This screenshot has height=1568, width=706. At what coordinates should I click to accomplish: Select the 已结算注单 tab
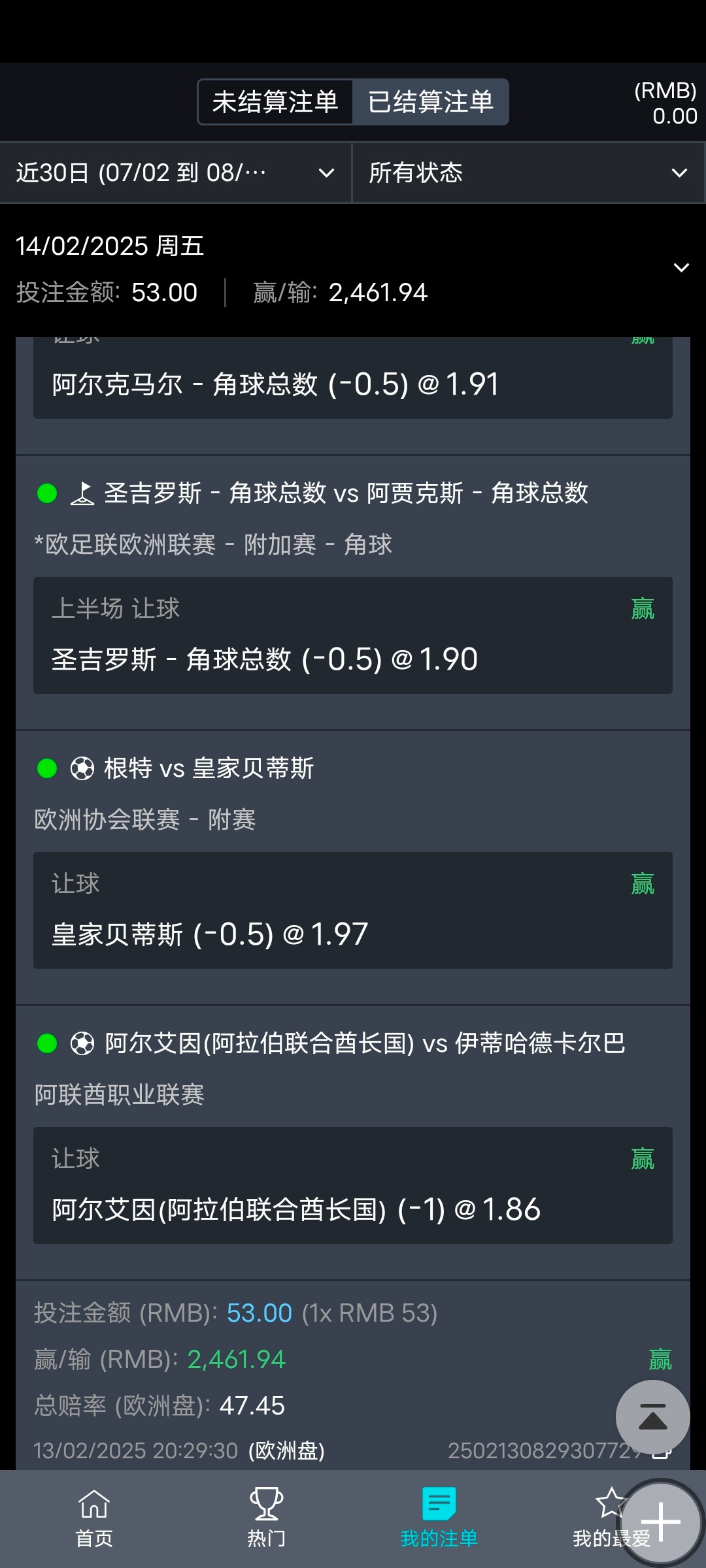click(x=430, y=102)
